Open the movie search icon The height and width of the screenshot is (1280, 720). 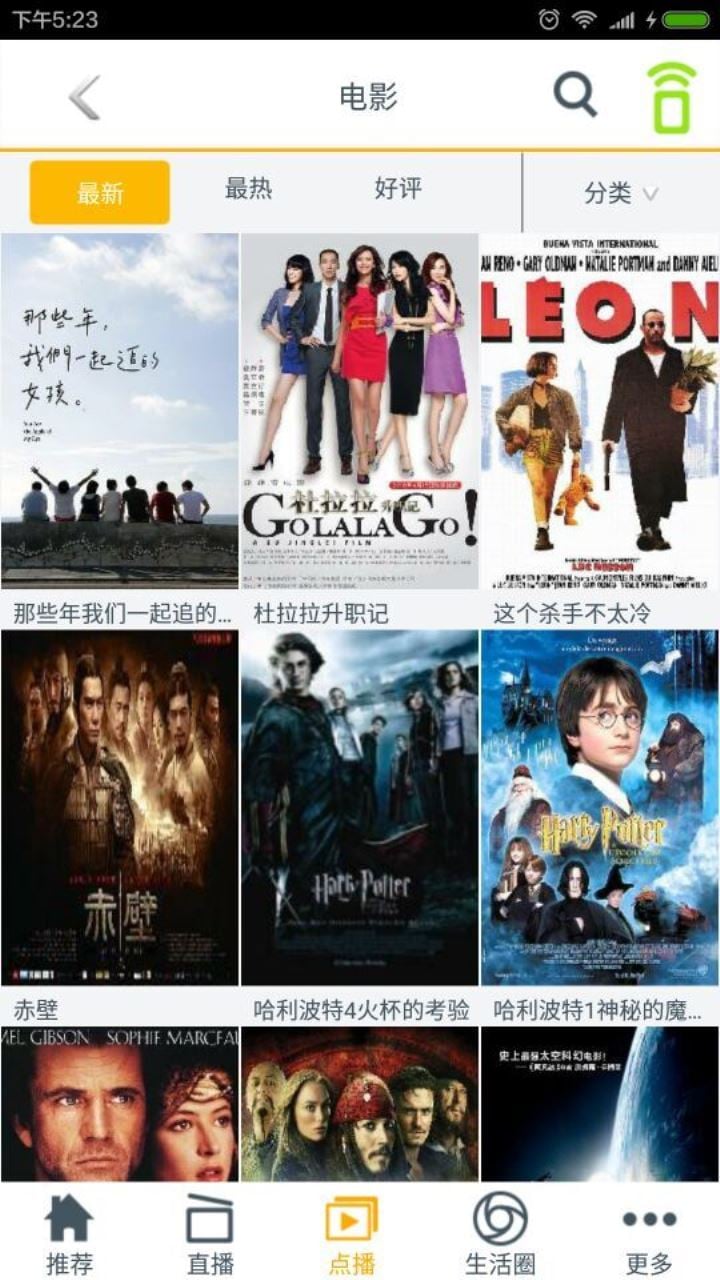(575, 96)
